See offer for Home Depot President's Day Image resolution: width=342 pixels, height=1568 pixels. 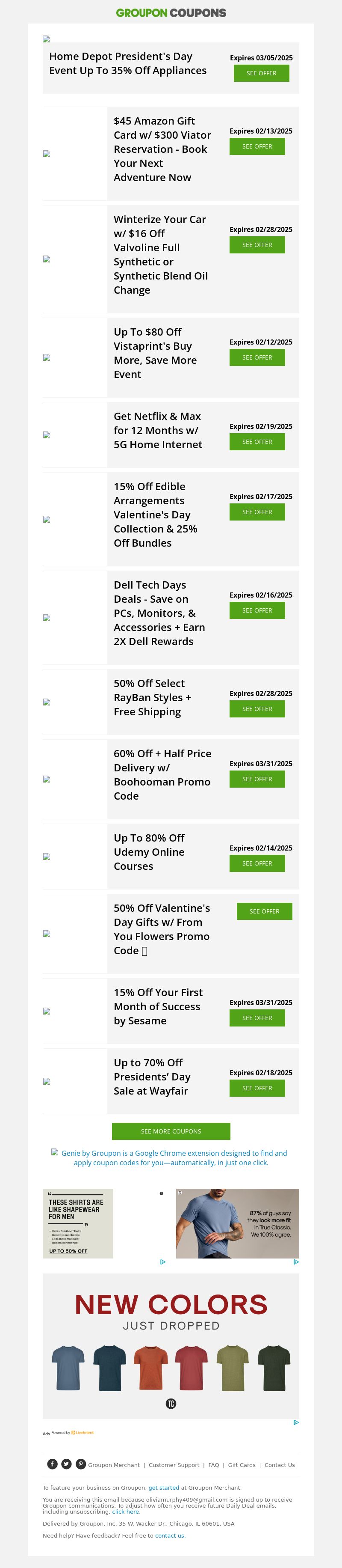click(x=261, y=73)
